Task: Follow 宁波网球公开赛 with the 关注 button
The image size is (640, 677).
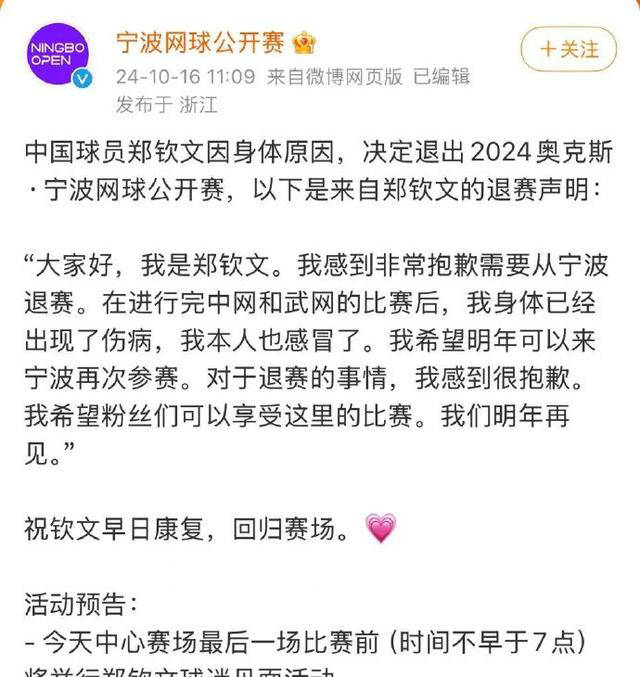Action: pyautogui.click(x=569, y=47)
